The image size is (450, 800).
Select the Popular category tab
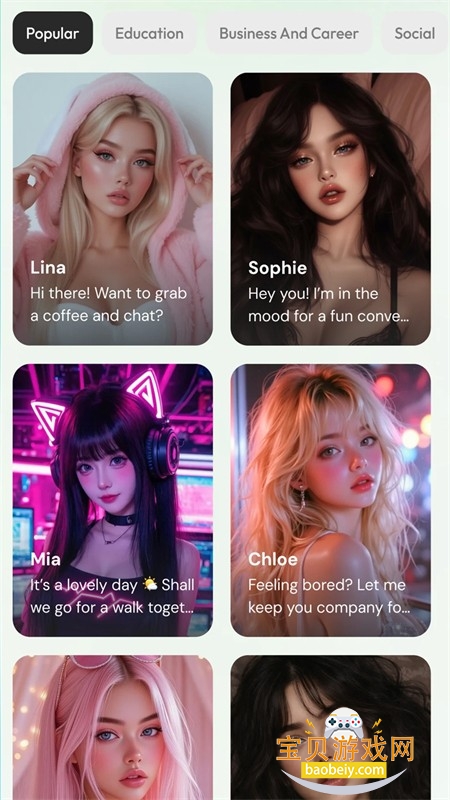53,33
